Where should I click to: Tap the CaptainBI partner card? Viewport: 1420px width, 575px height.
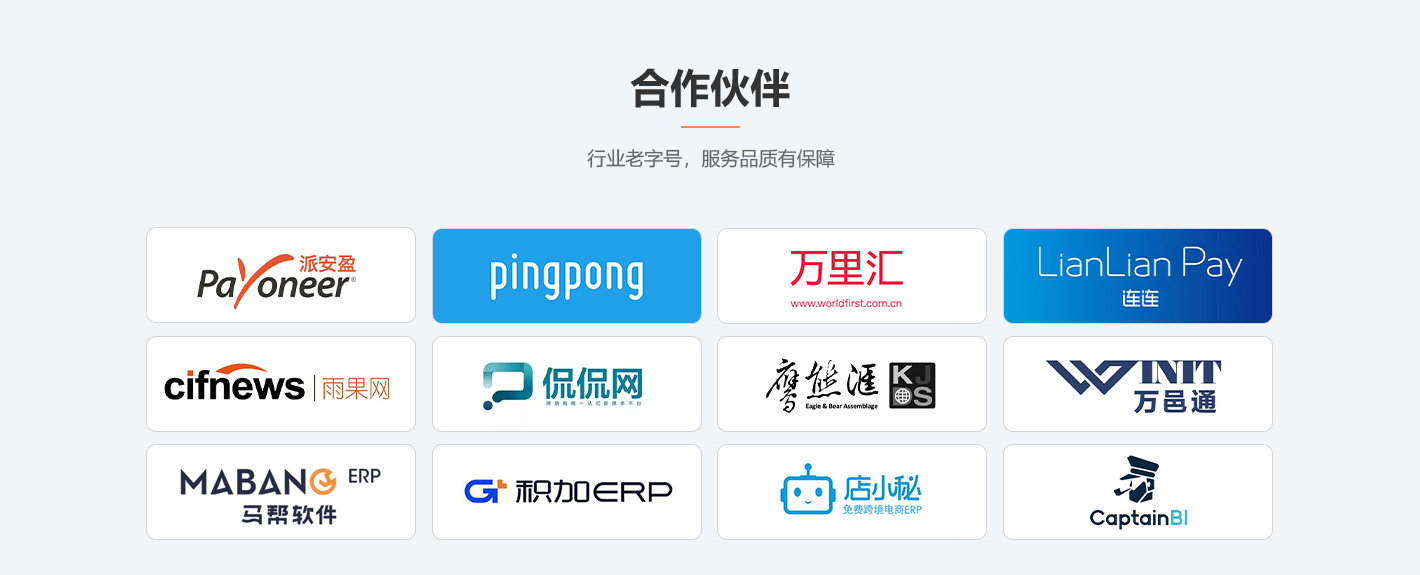[1137, 492]
